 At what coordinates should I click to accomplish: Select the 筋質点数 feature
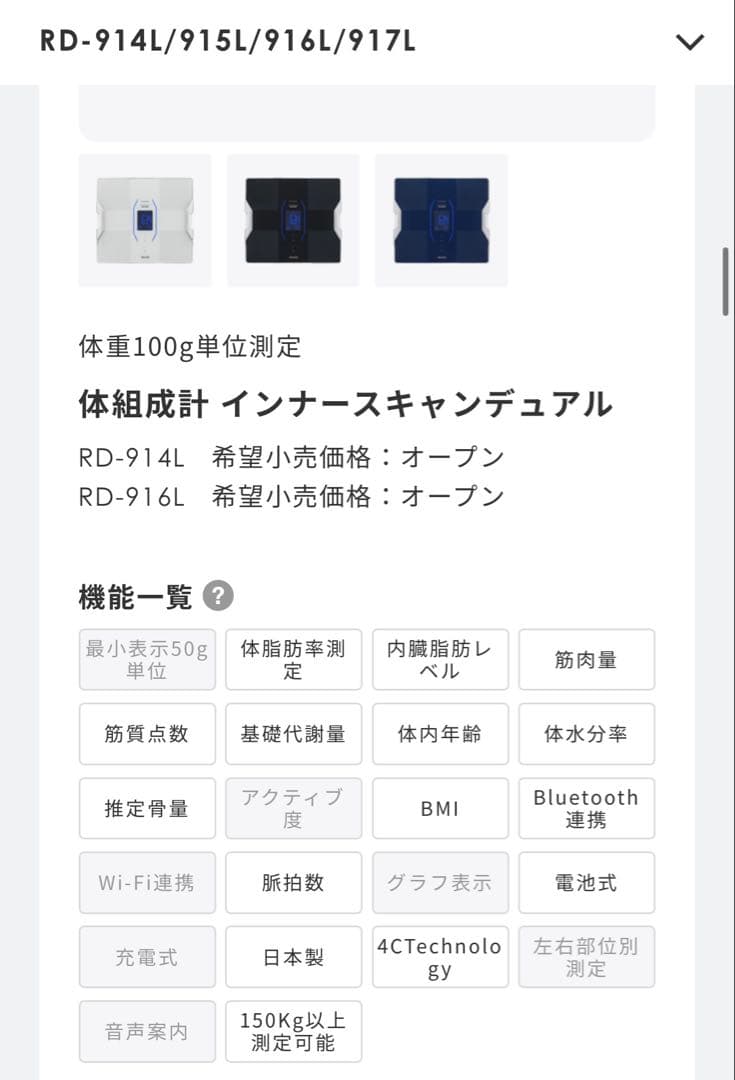(x=147, y=734)
